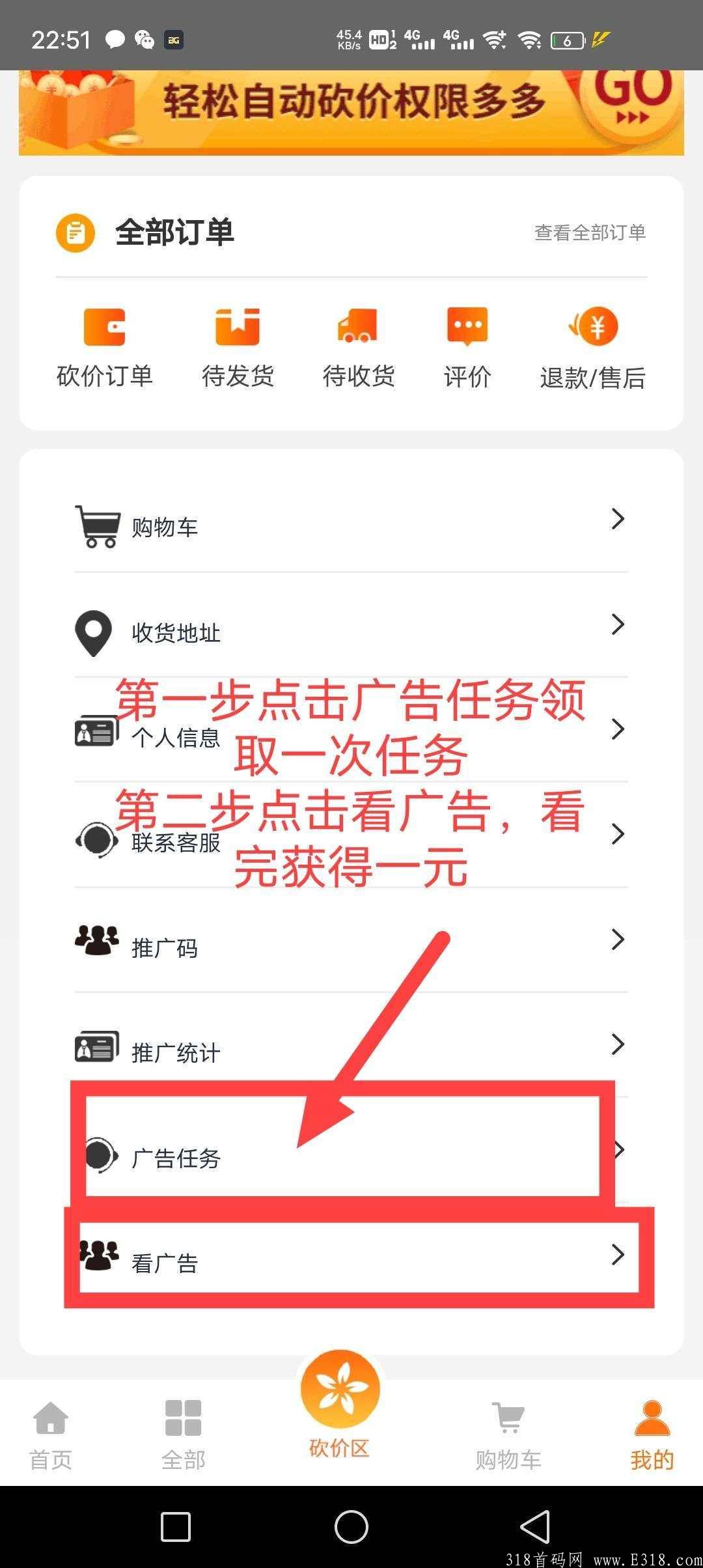The height and width of the screenshot is (1568, 703).
Task: Open 查看全部订单 link
Action: click(589, 233)
